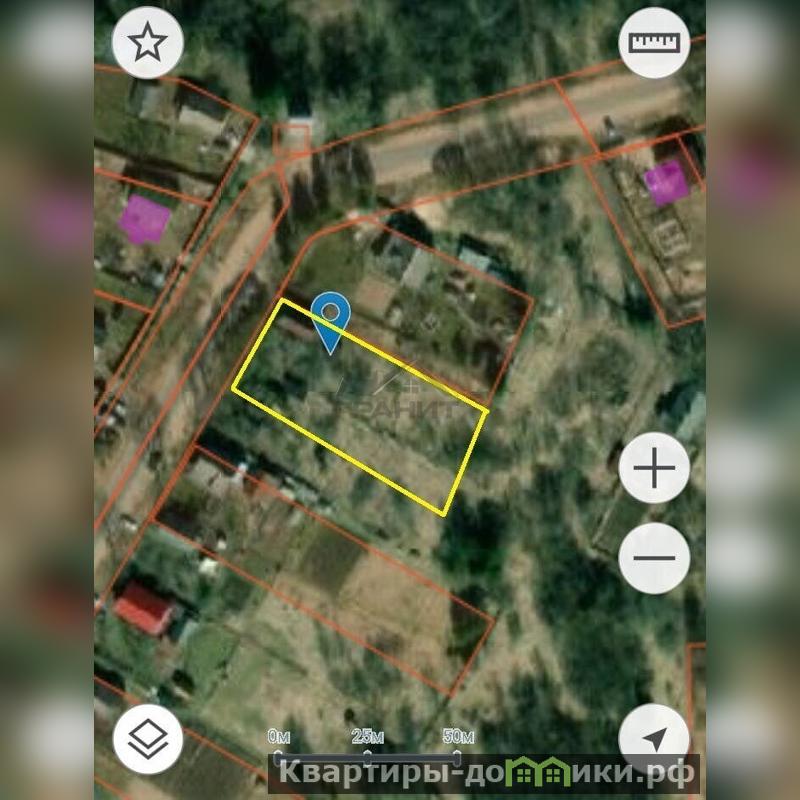Open the map layers selector
The width and height of the screenshot is (800, 800).
148,742
